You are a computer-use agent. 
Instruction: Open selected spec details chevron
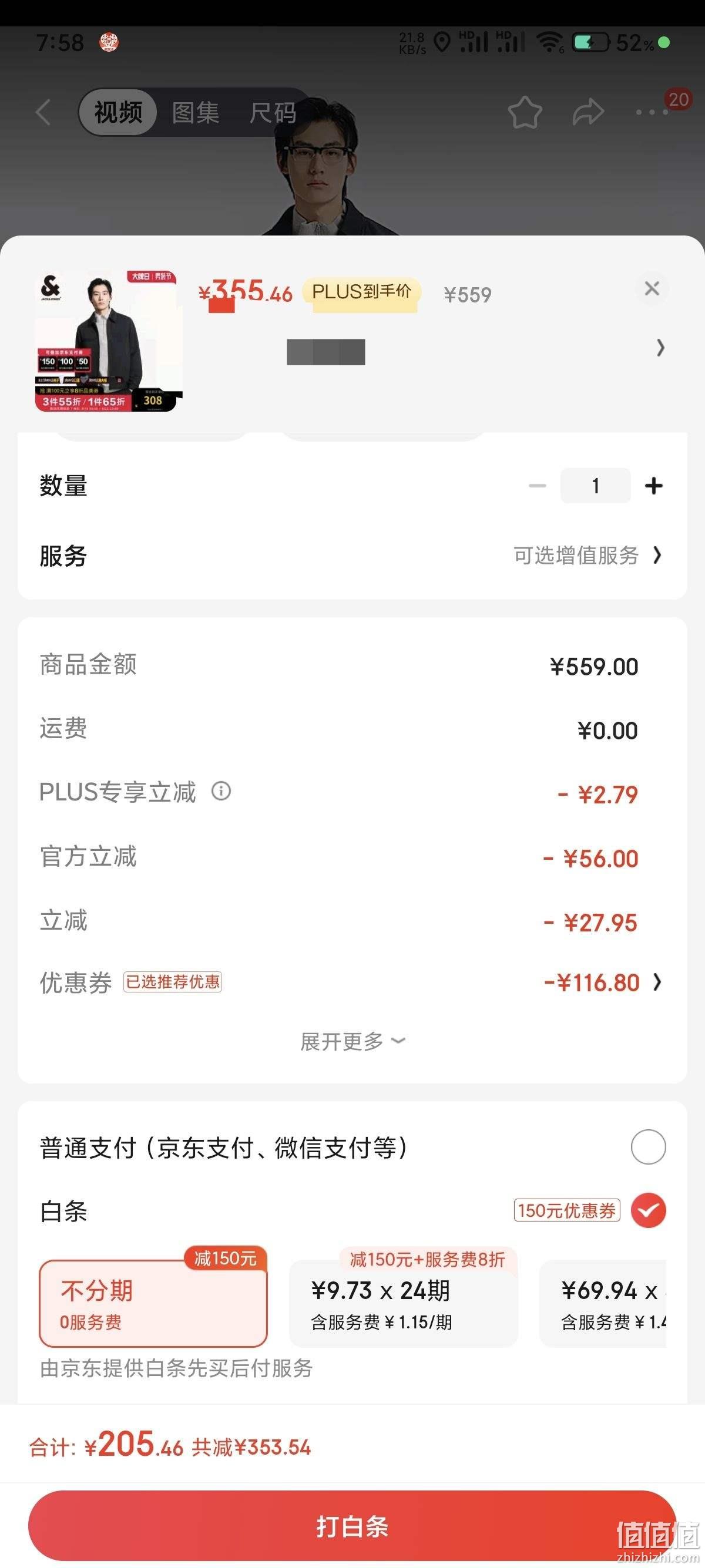[660, 348]
